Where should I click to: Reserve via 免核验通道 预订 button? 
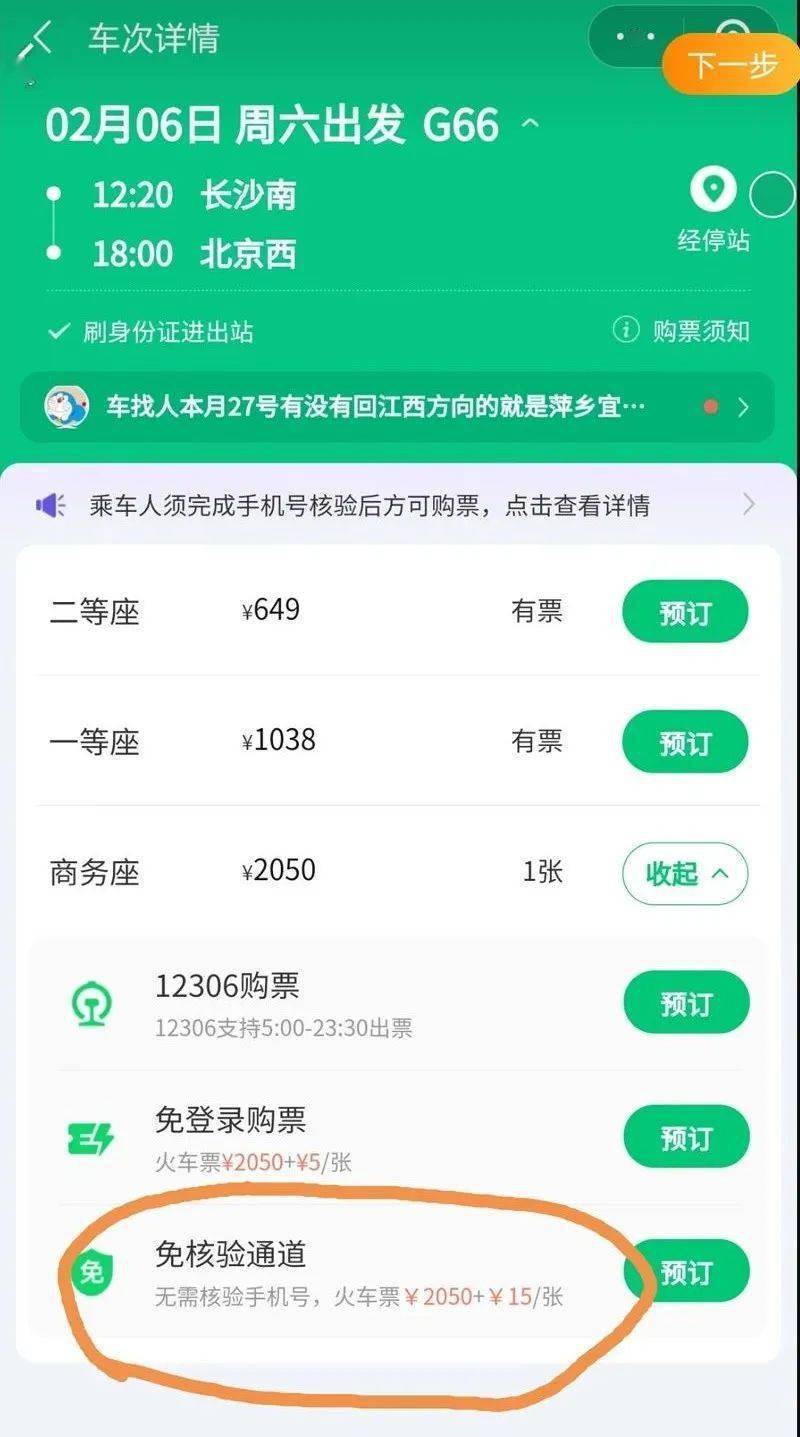tap(684, 1270)
